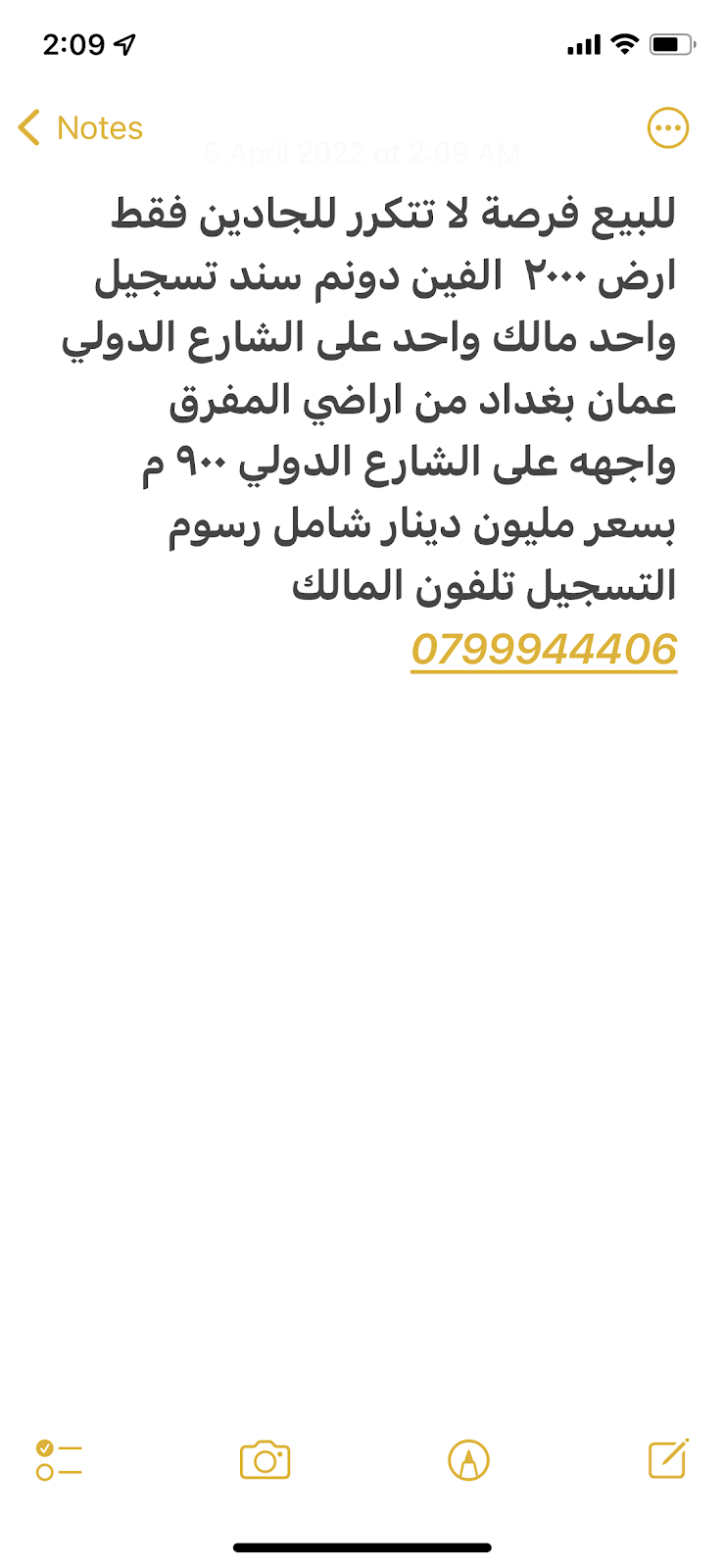Call the linked phone number 0799944406
Image resolution: width=724 pixels, height=1568 pixels.
(x=544, y=650)
